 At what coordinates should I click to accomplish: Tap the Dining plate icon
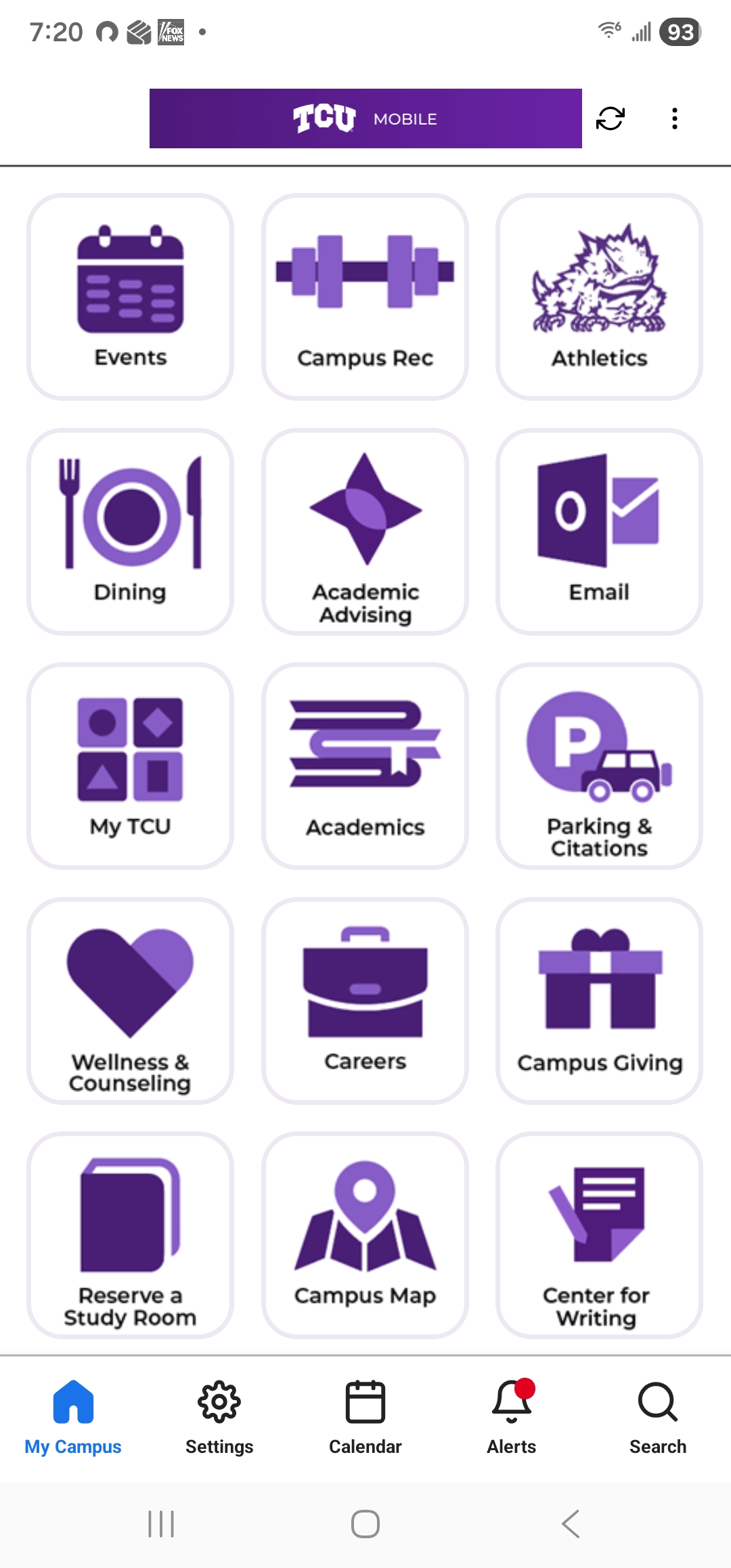click(x=129, y=528)
